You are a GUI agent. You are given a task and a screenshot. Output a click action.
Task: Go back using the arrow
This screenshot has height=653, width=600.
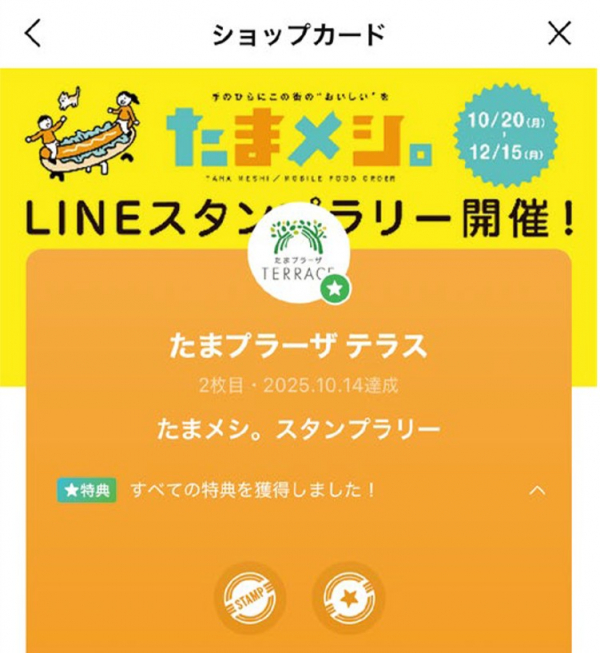click(x=33, y=33)
